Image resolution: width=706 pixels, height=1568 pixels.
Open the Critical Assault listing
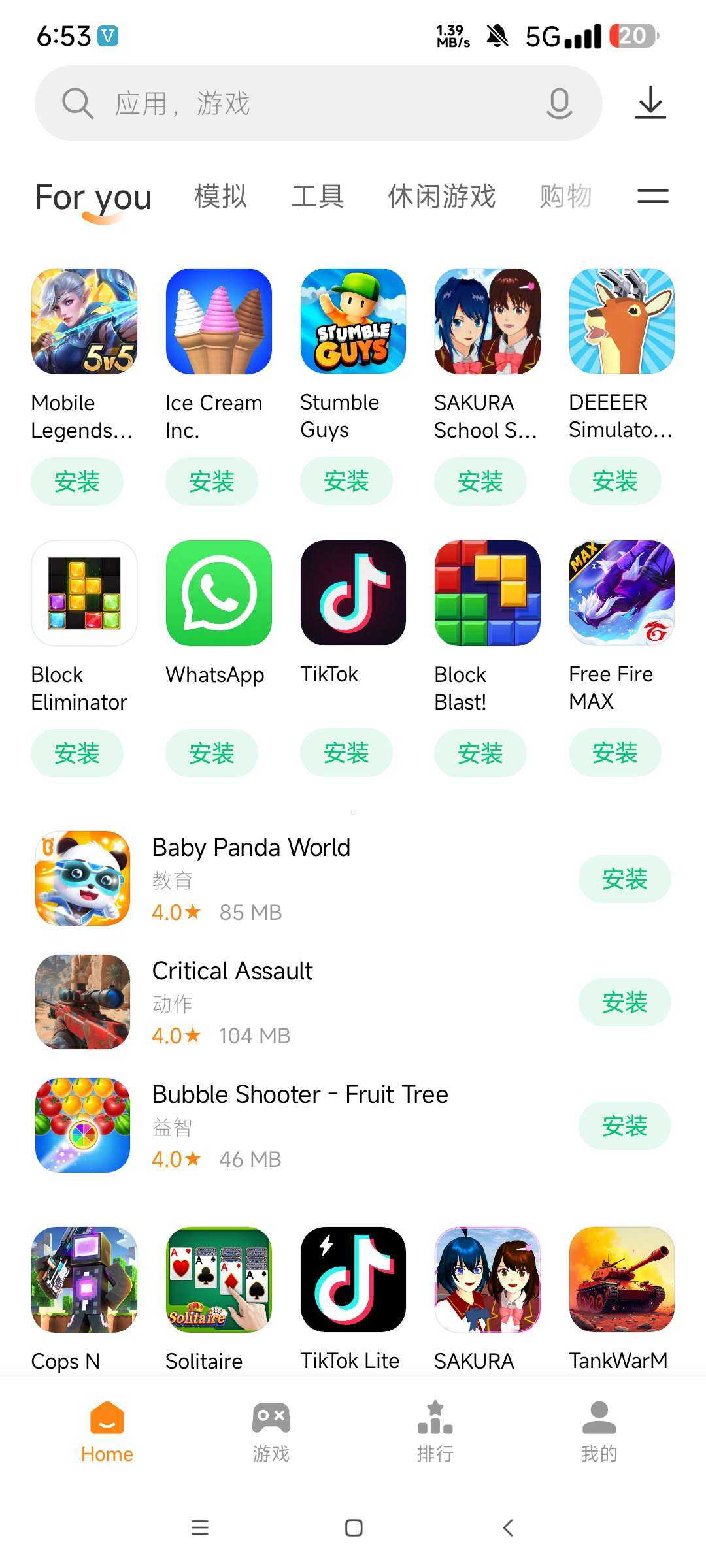(232, 971)
